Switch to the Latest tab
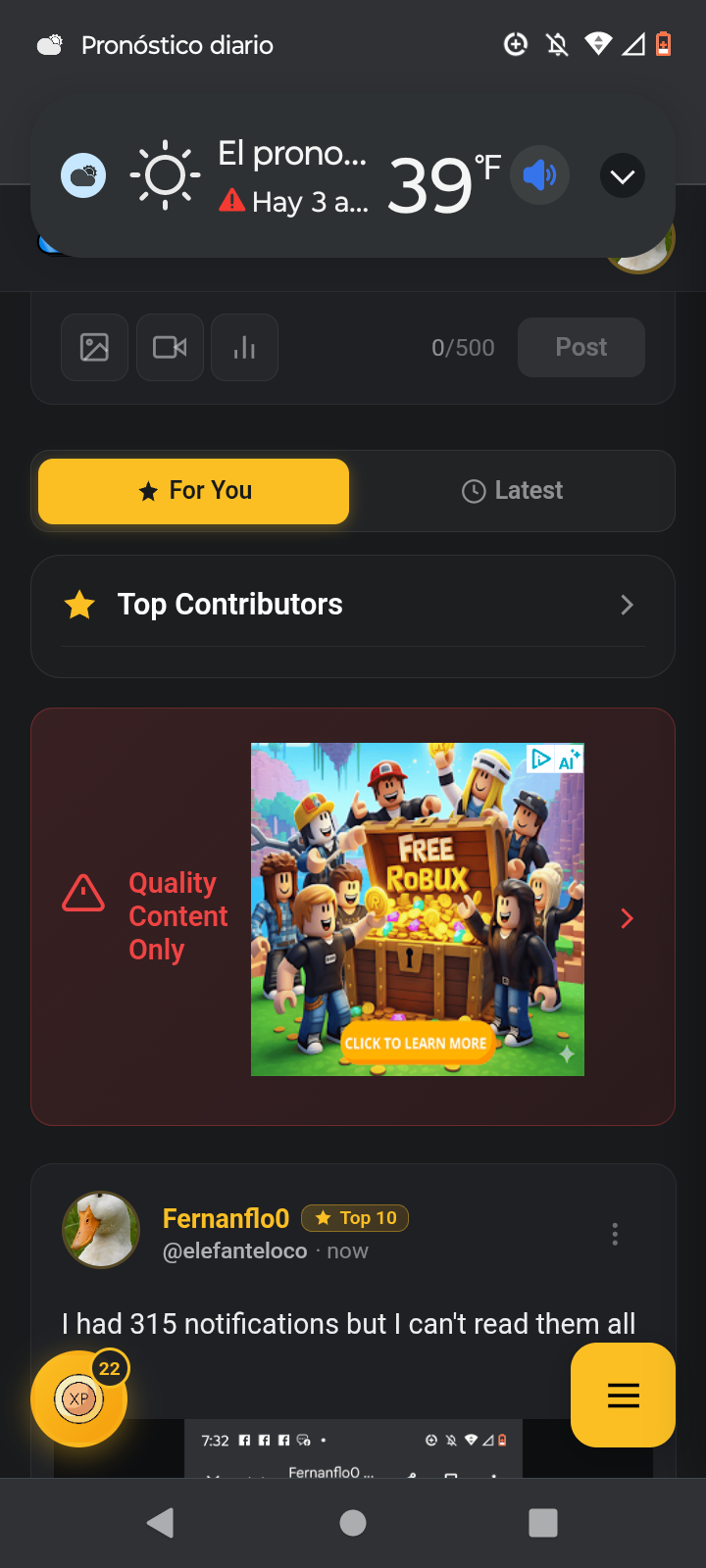Viewport: 706px width, 1568px height. tap(512, 491)
